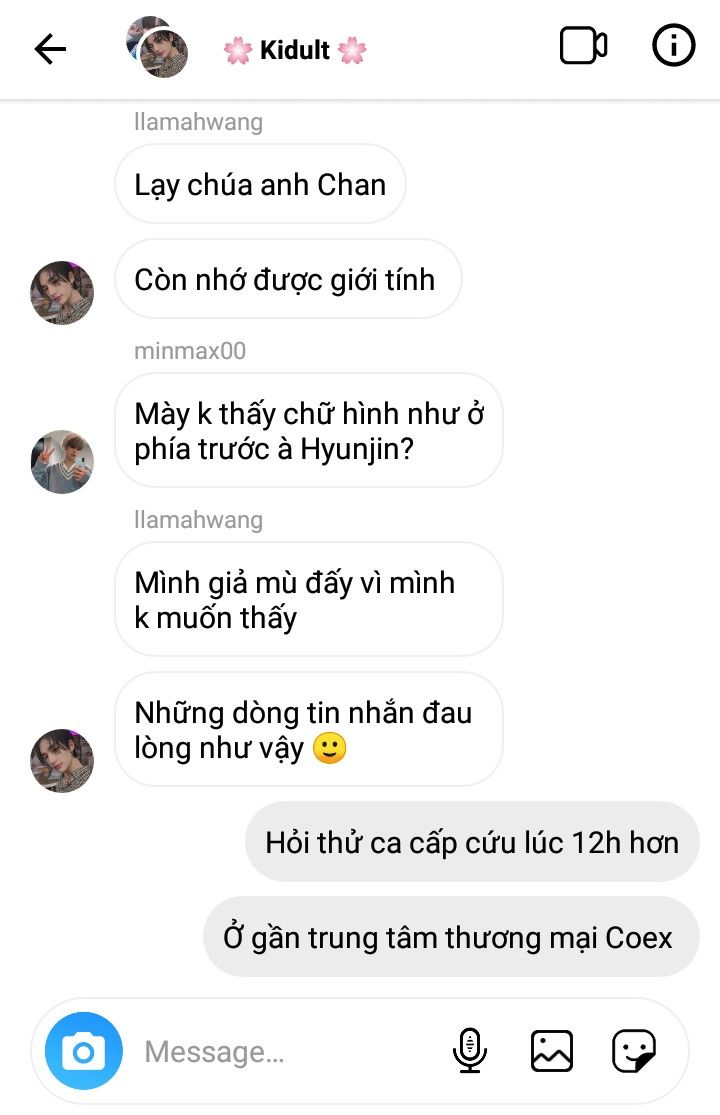The width and height of the screenshot is (720, 1115).
Task: Start a video call with Kidult
Action: click(583, 47)
